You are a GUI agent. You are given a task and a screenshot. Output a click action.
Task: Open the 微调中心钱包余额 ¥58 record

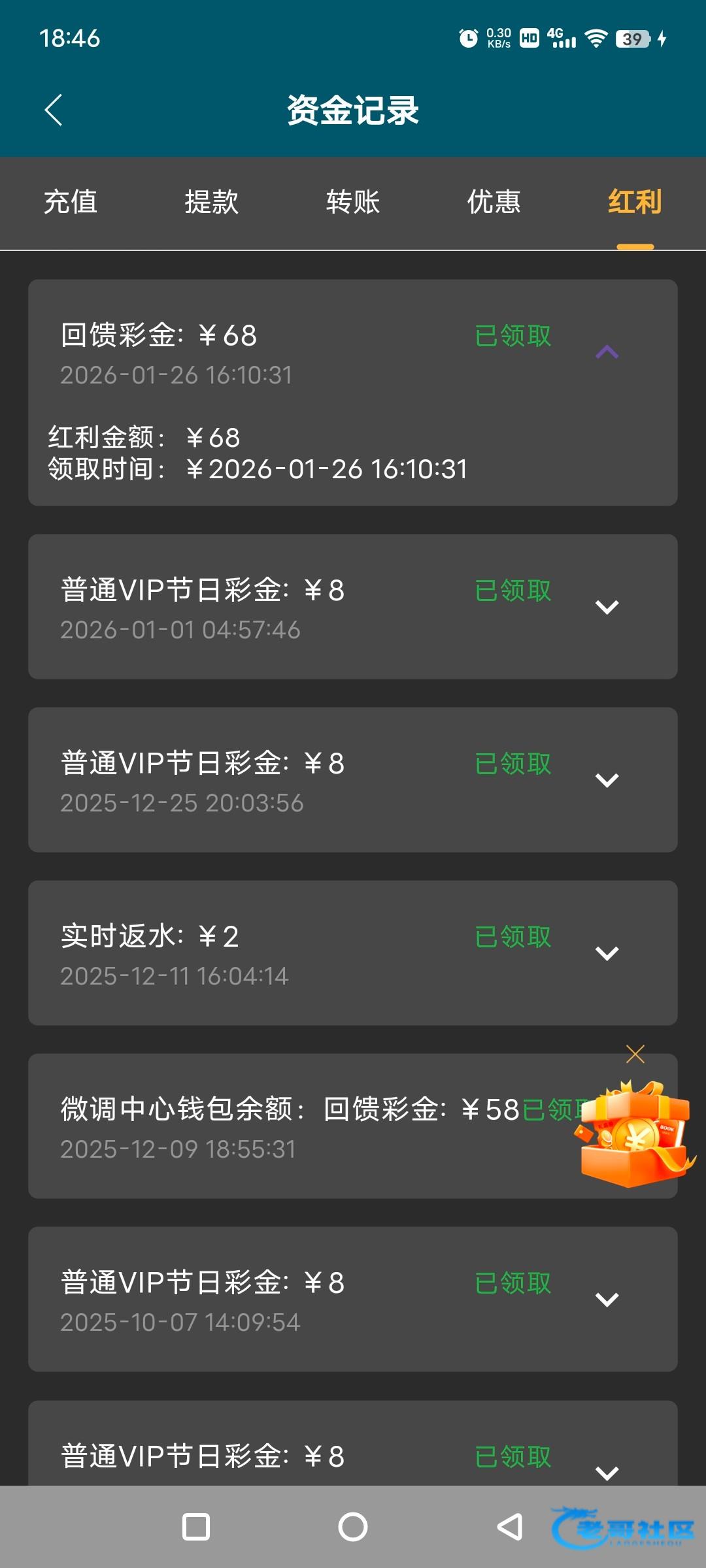pyautogui.click(x=294, y=1126)
